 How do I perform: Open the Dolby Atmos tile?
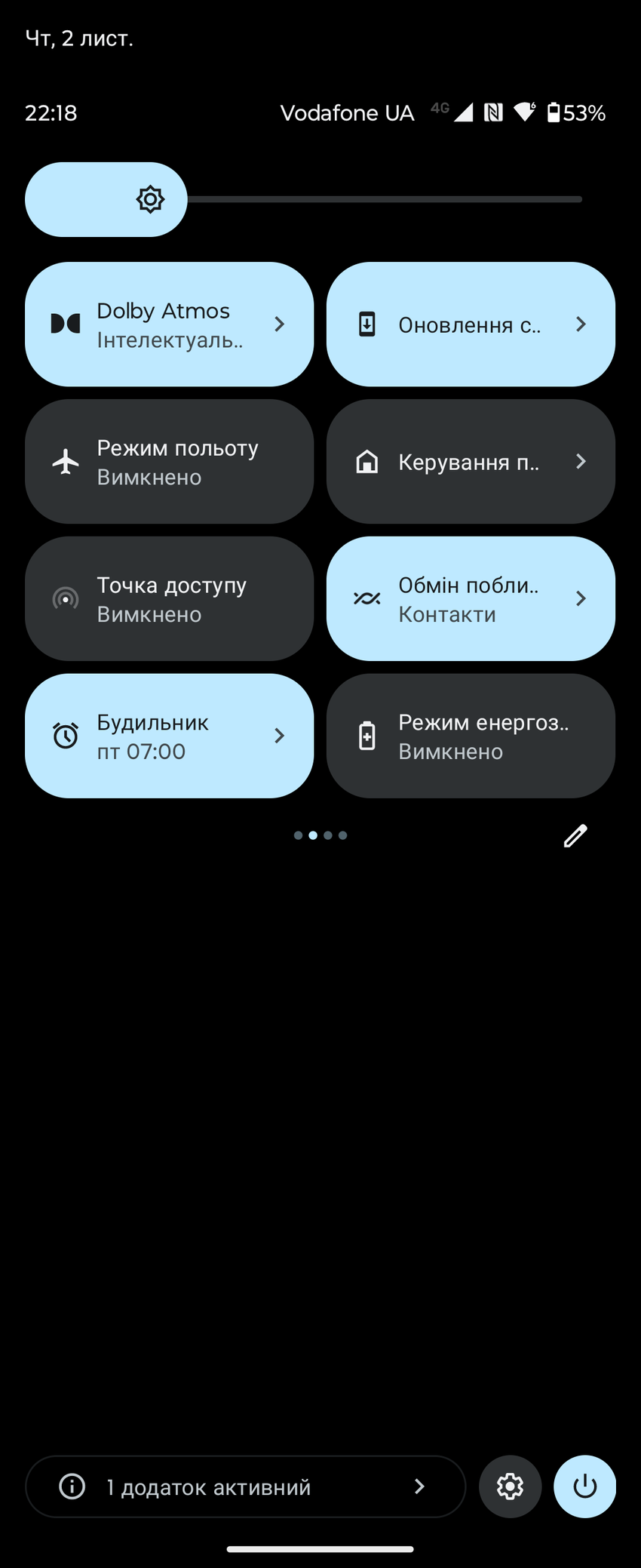169,324
